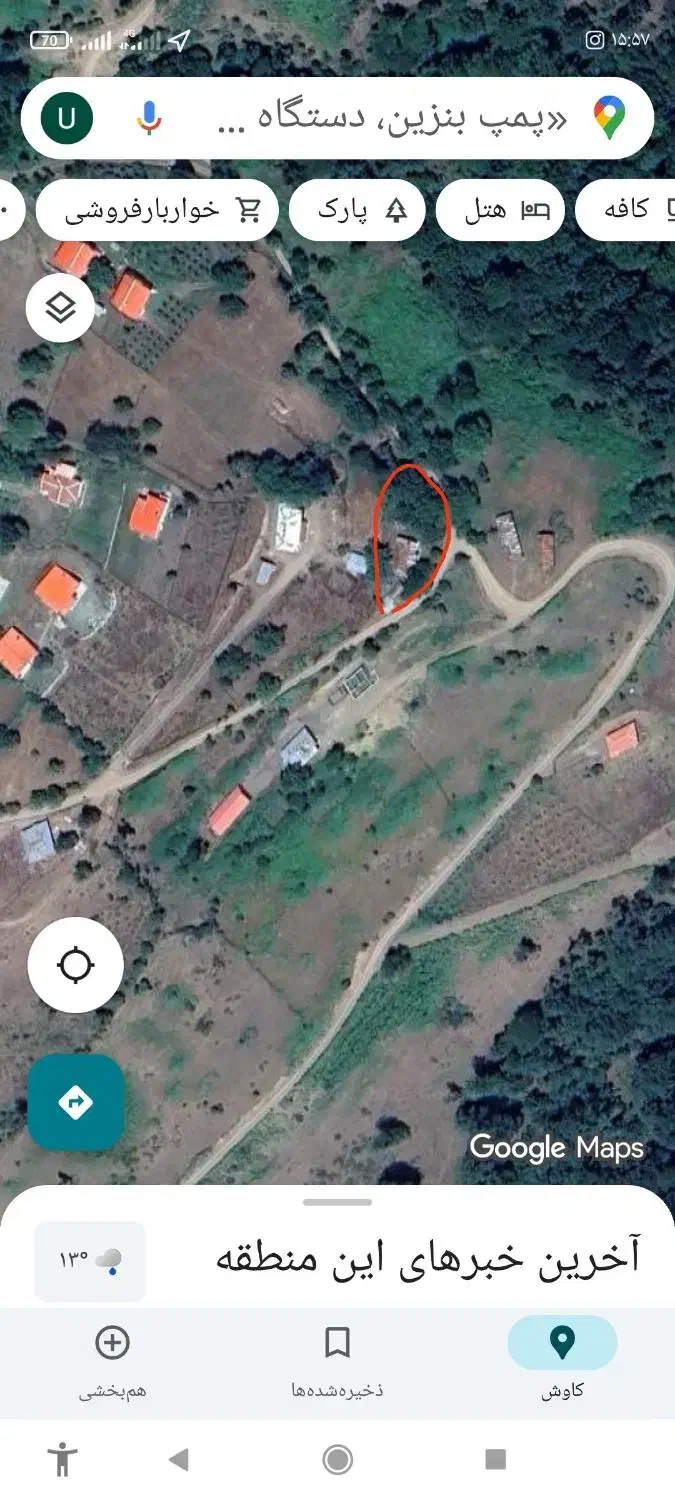The width and height of the screenshot is (675, 1500).
Task: Start a voice search with the microphone
Action: [149, 119]
